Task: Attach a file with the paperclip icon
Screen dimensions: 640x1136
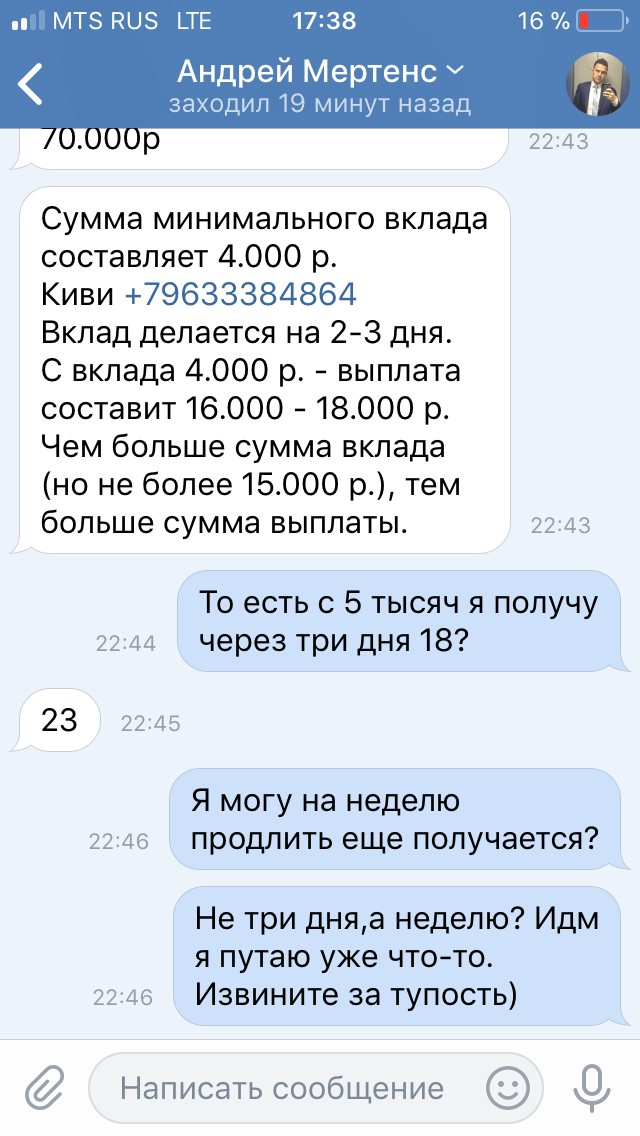Action: (x=43, y=1088)
